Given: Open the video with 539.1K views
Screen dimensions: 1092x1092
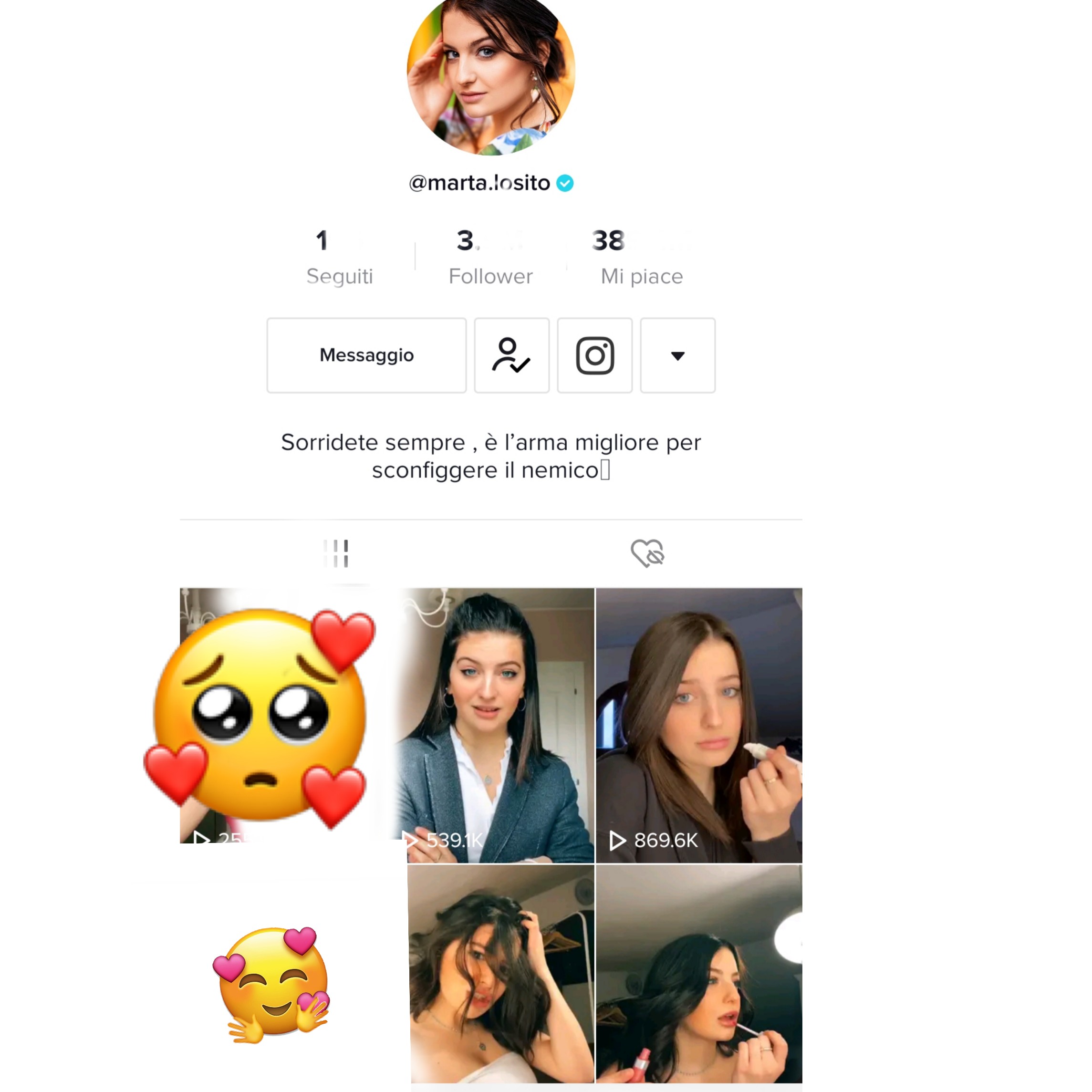Looking at the screenshot, I should pyautogui.click(x=498, y=724).
